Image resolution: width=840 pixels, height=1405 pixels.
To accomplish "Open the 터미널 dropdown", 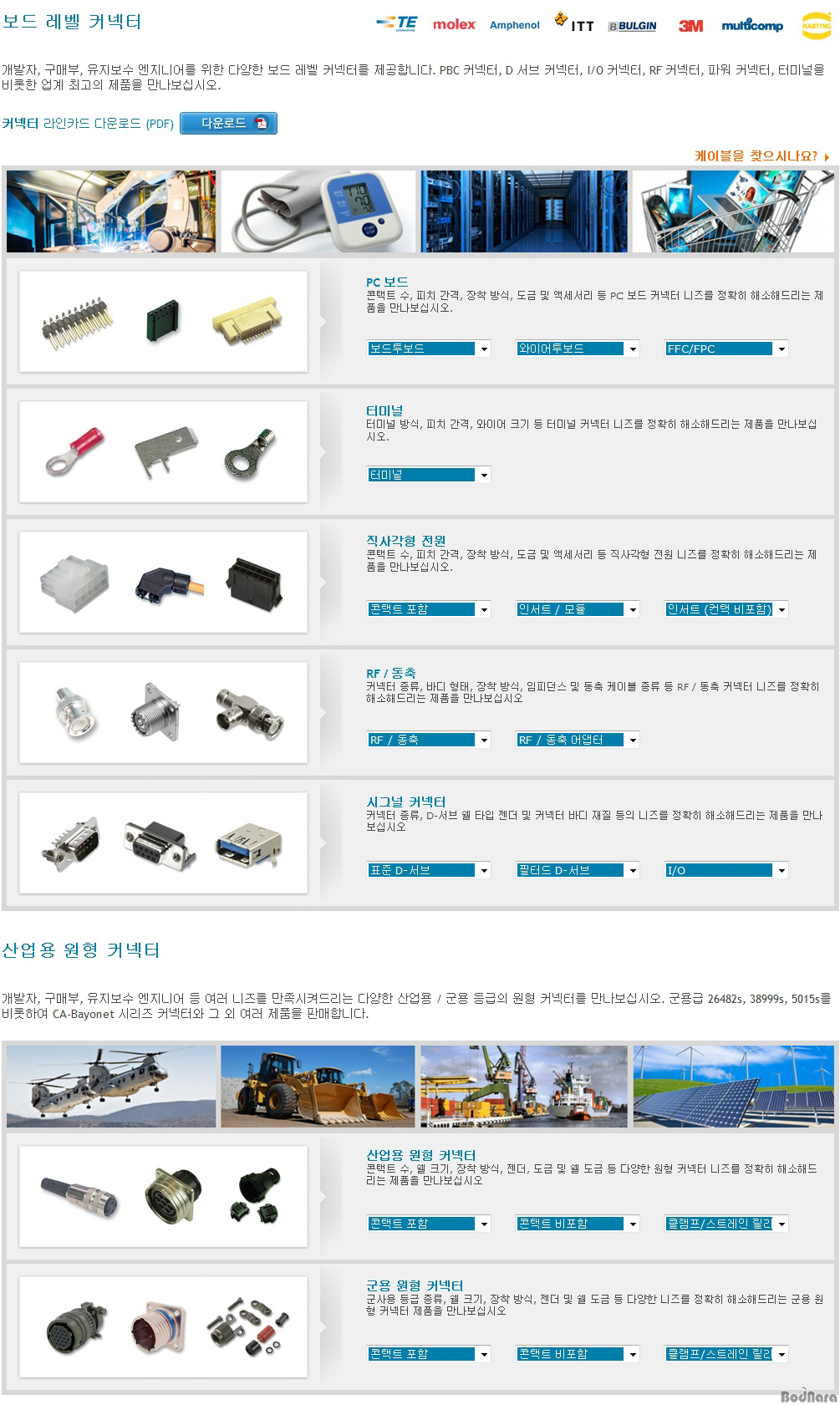I will (x=429, y=475).
